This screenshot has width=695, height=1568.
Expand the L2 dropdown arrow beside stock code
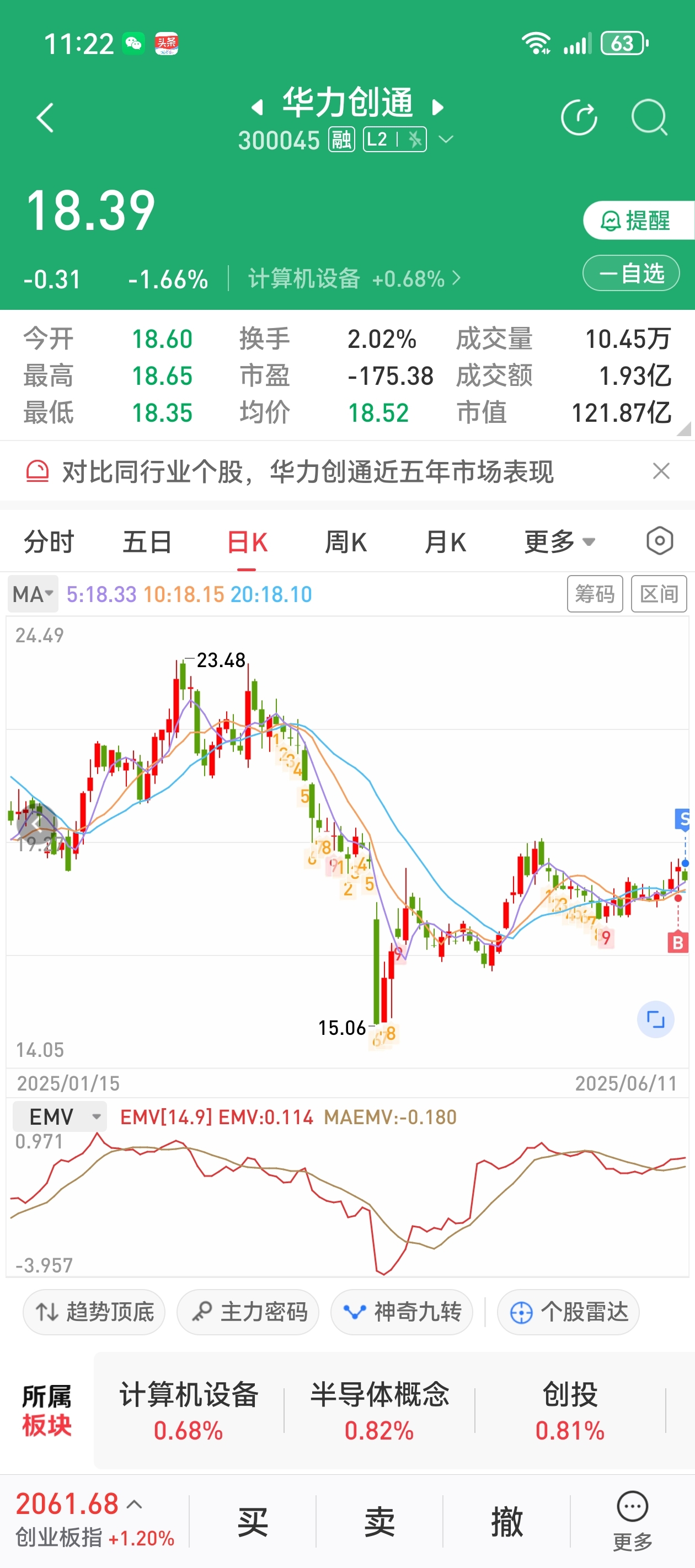click(445, 141)
